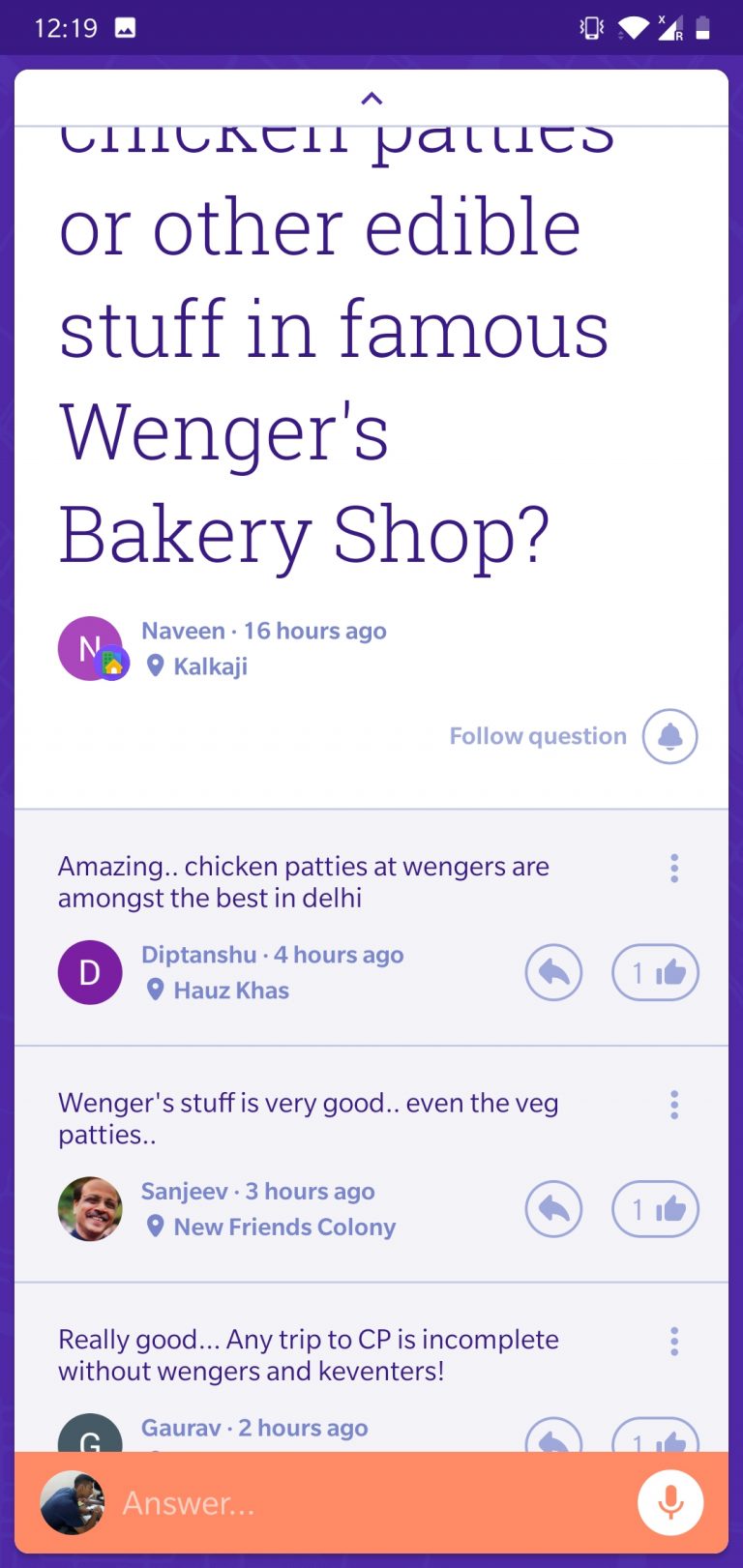The width and height of the screenshot is (743, 1568).
Task: Open overflow menu on Sanjeev's answer
Action: pos(674,1105)
